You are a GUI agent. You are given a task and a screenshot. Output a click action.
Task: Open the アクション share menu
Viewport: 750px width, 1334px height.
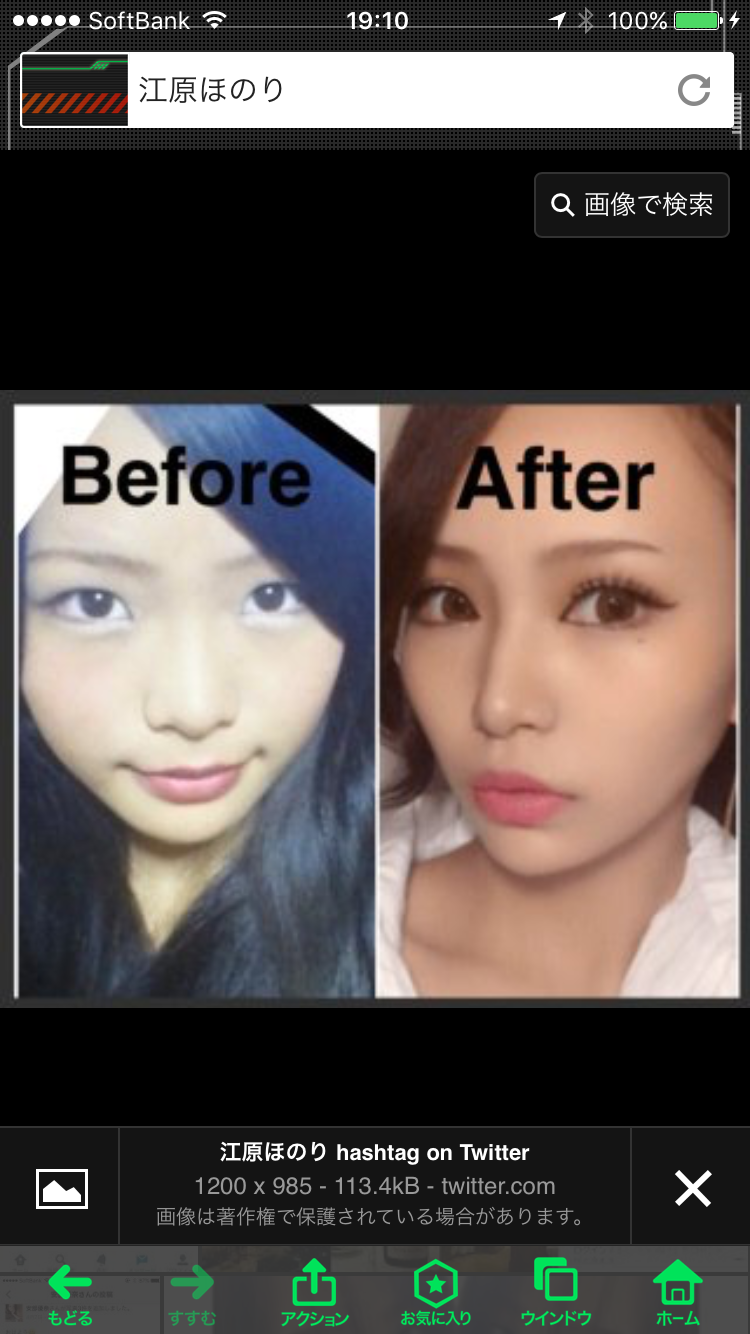click(x=314, y=1293)
